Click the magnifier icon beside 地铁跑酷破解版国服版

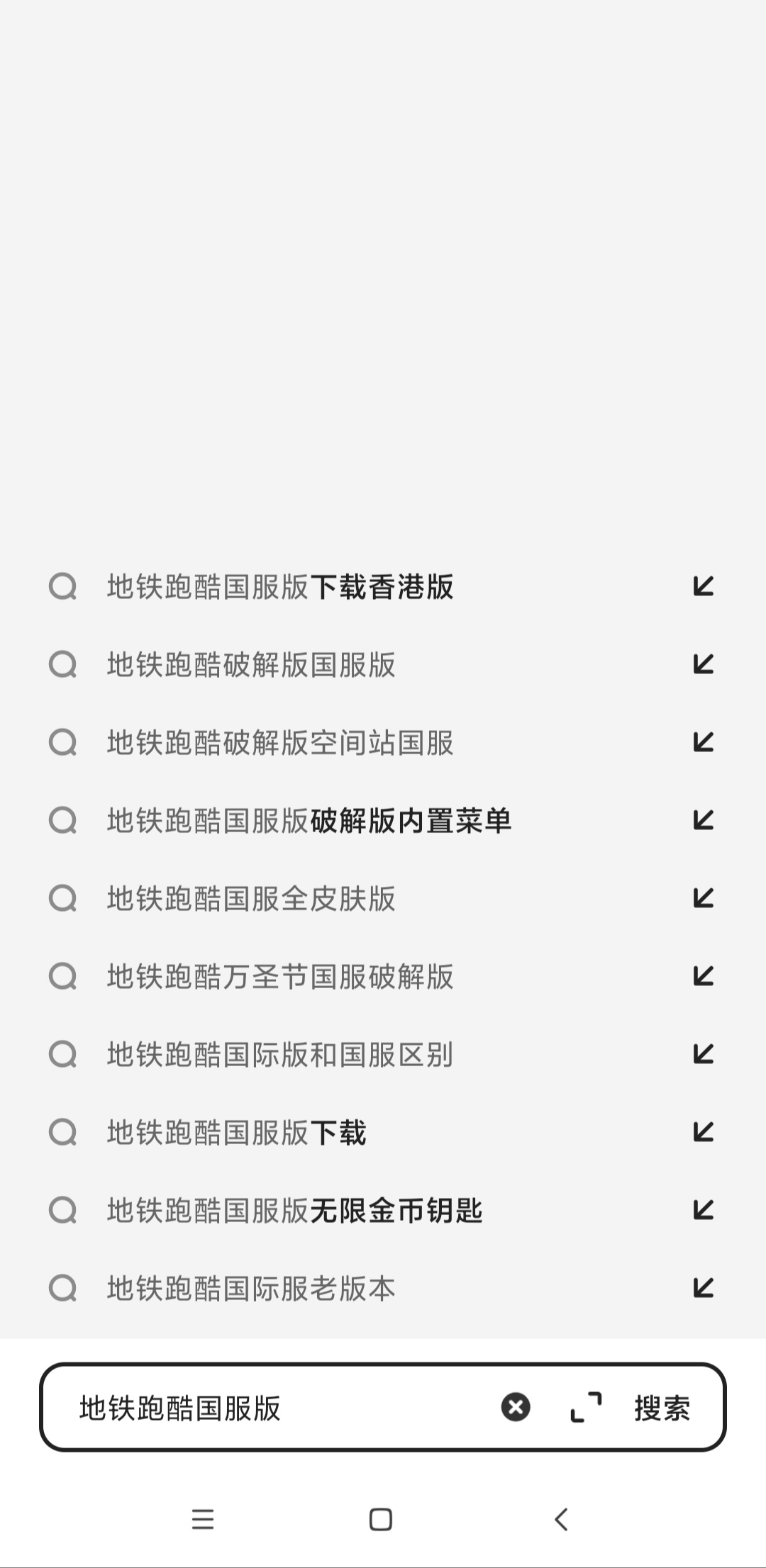[x=64, y=664]
